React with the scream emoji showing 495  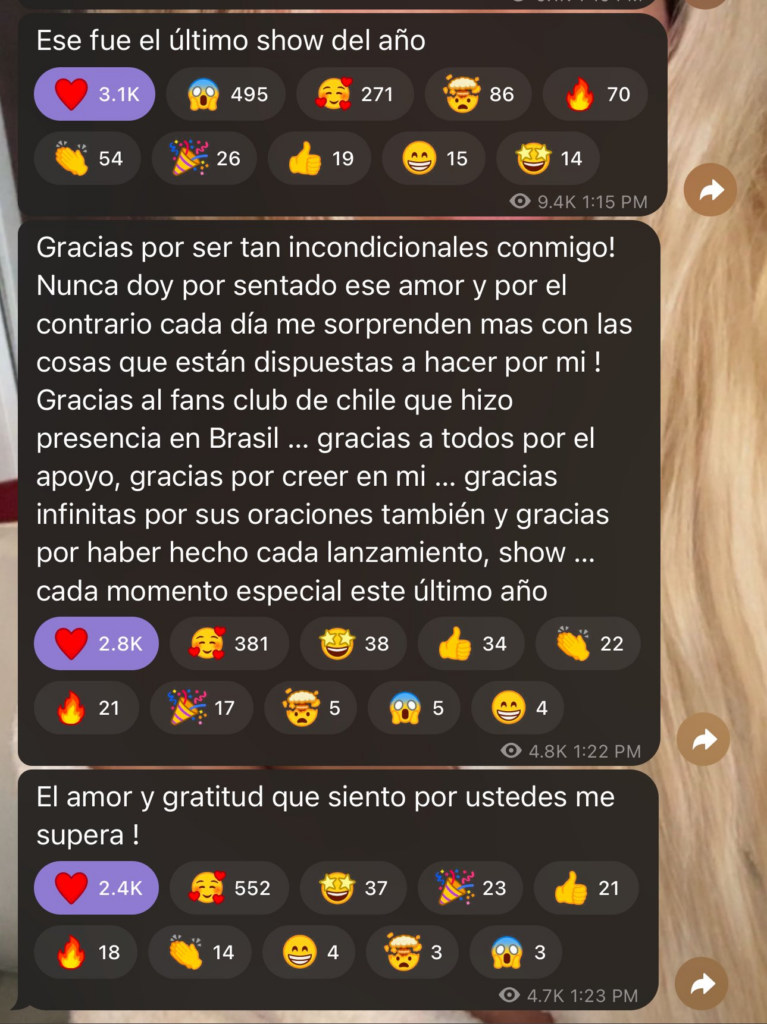(225, 94)
